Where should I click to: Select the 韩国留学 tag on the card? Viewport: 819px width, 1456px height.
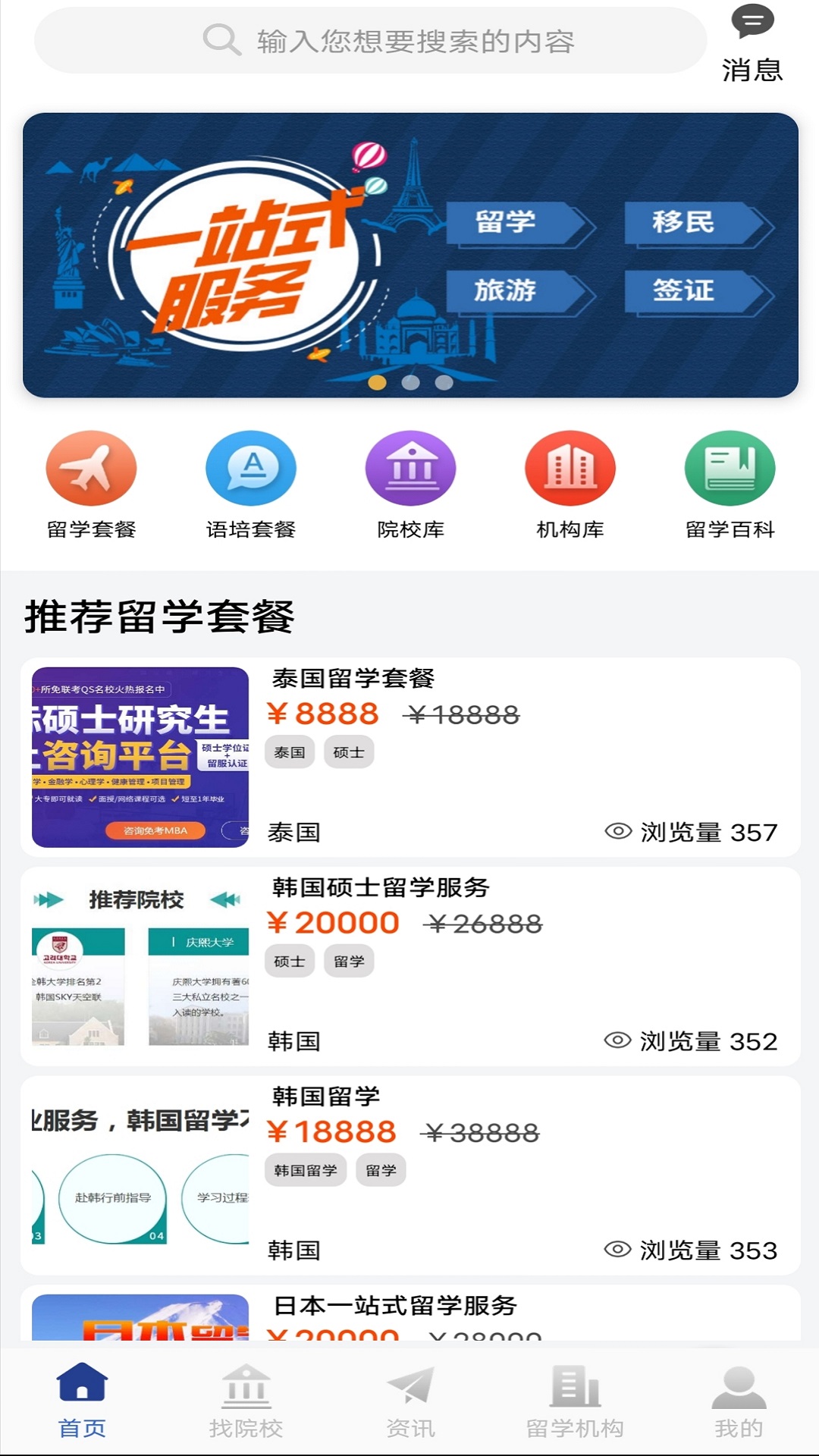[x=306, y=1169]
